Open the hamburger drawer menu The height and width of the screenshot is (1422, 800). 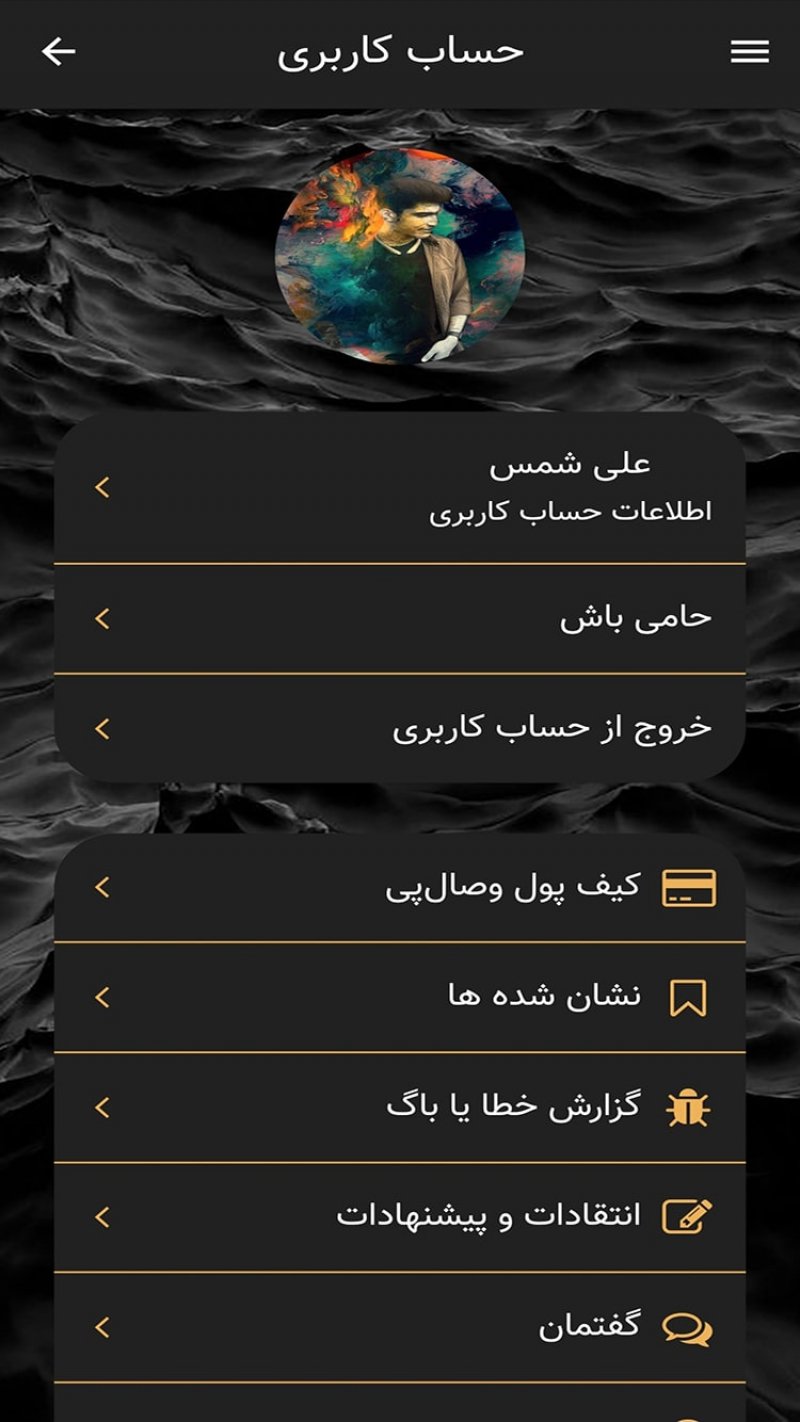[749, 52]
